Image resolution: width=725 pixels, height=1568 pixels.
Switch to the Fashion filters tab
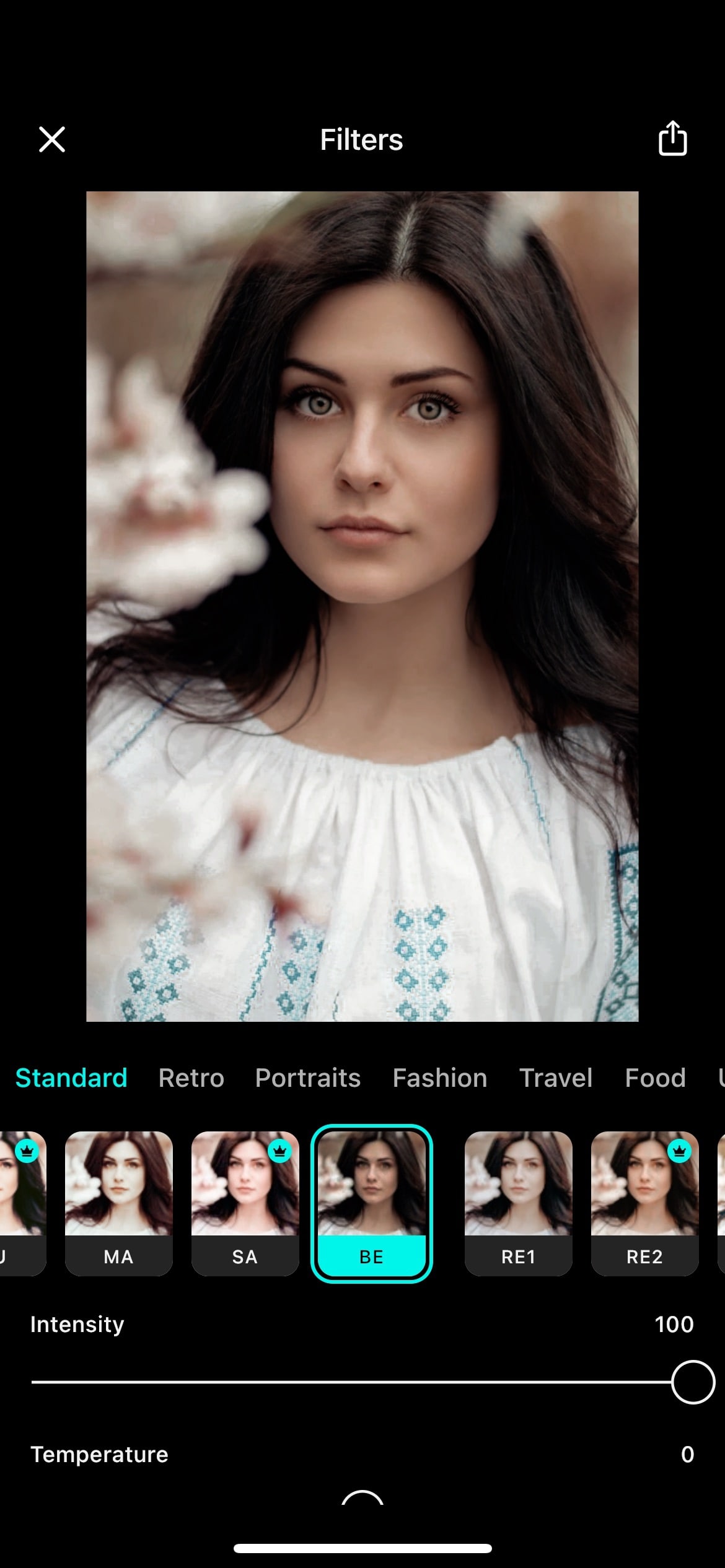coord(440,1078)
